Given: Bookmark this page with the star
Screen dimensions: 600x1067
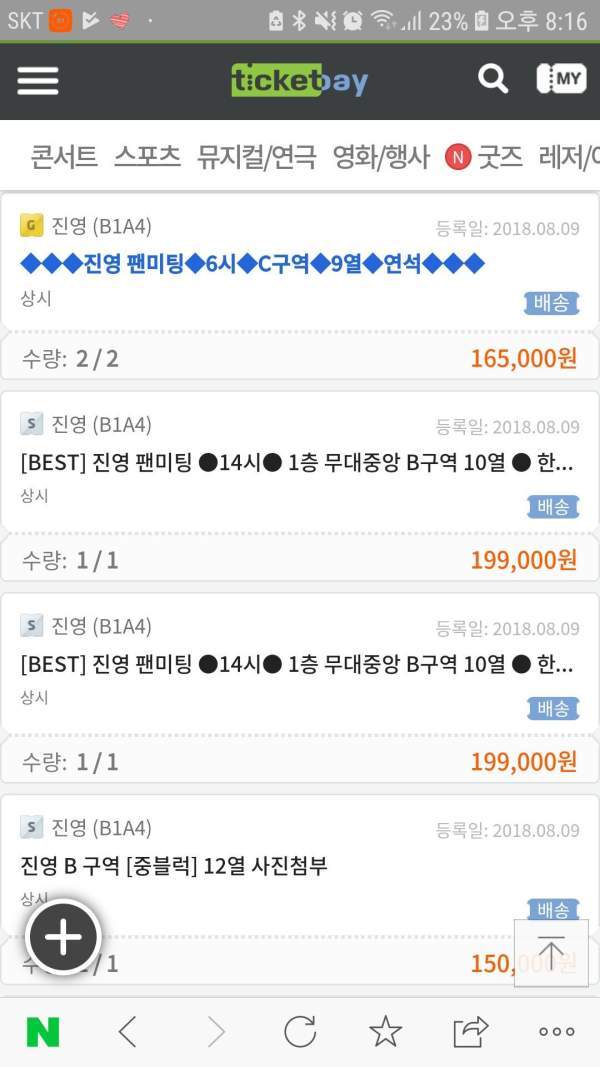Looking at the screenshot, I should pos(386,1031).
